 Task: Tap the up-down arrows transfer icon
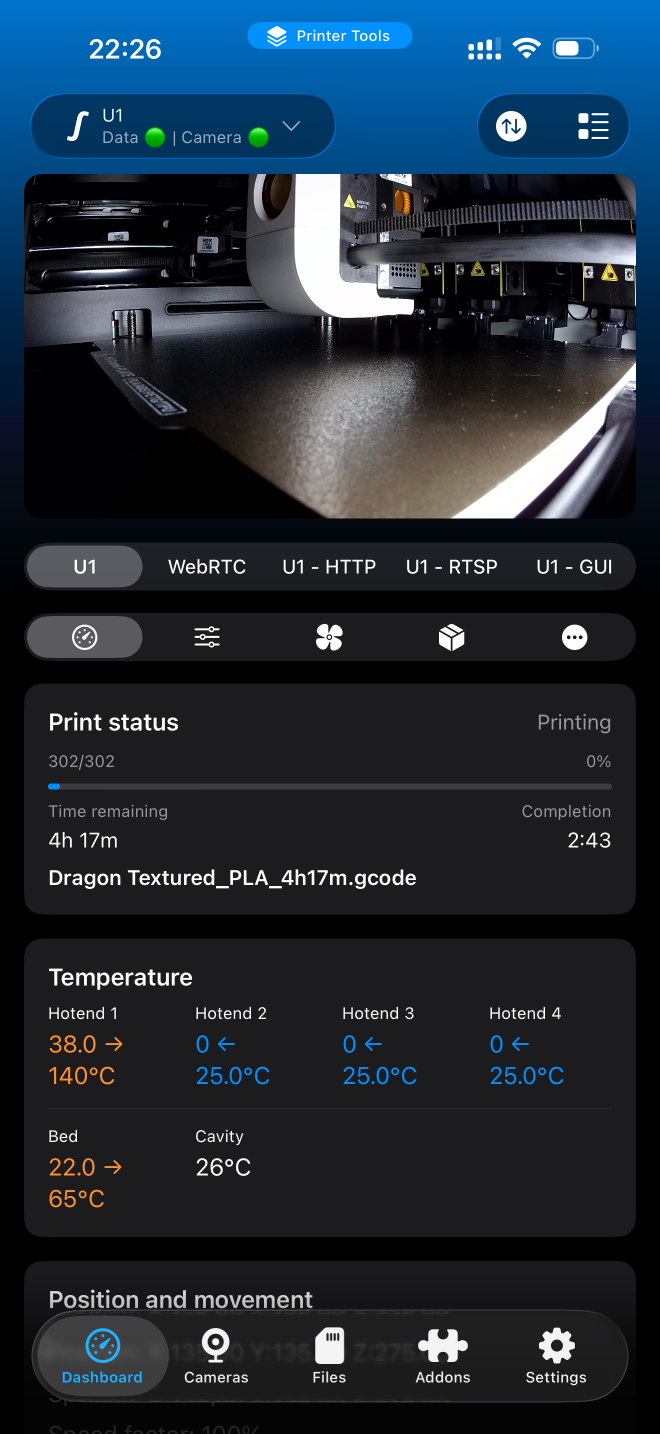(511, 126)
